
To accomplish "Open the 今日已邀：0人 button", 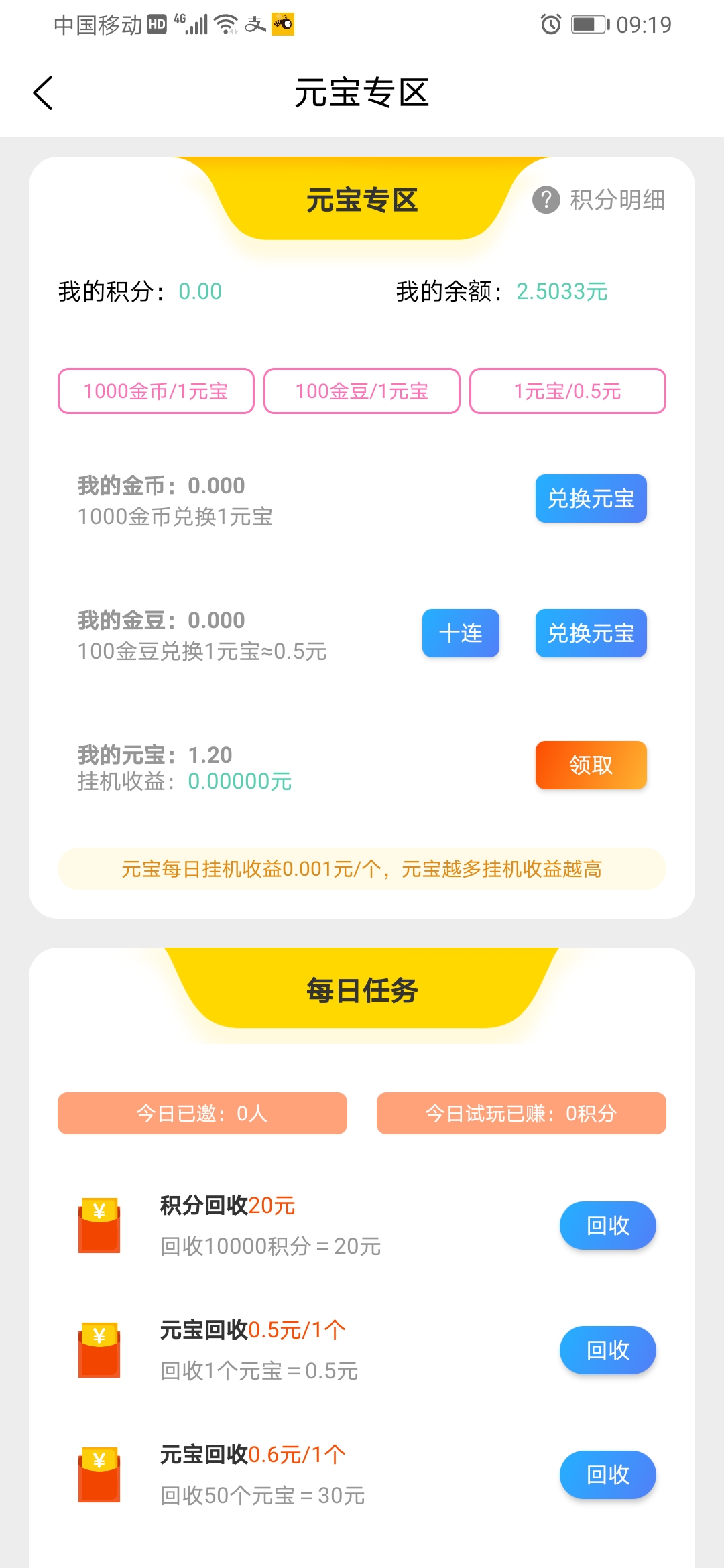I will 202,1113.
